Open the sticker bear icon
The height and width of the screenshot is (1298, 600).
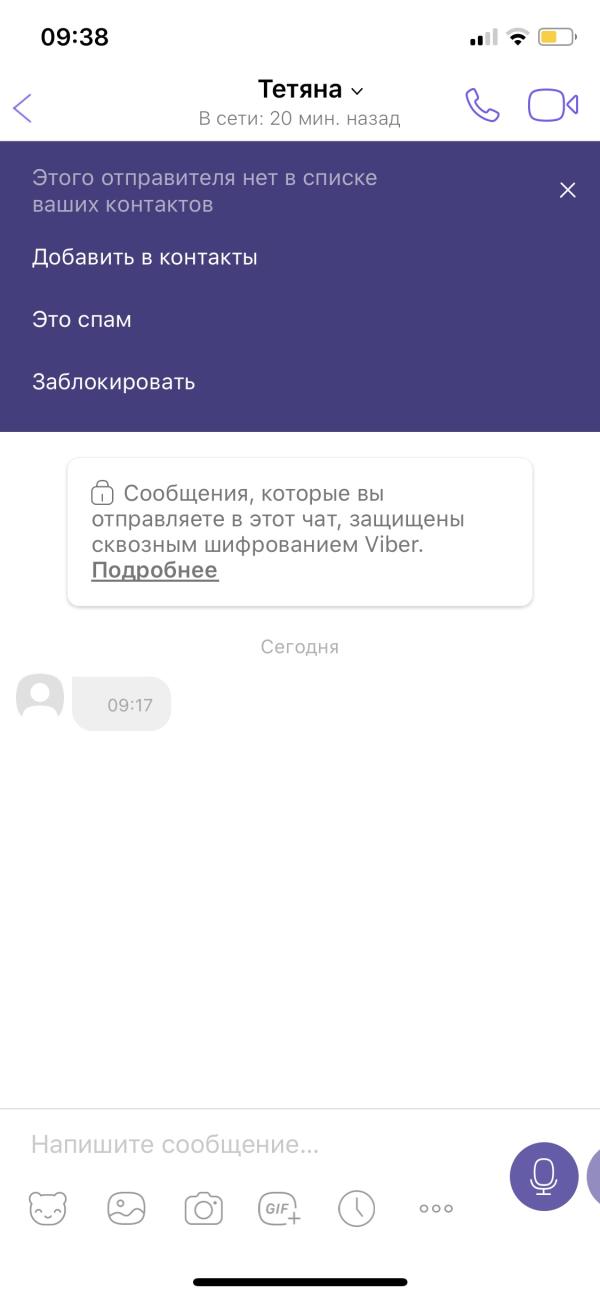pos(49,1209)
